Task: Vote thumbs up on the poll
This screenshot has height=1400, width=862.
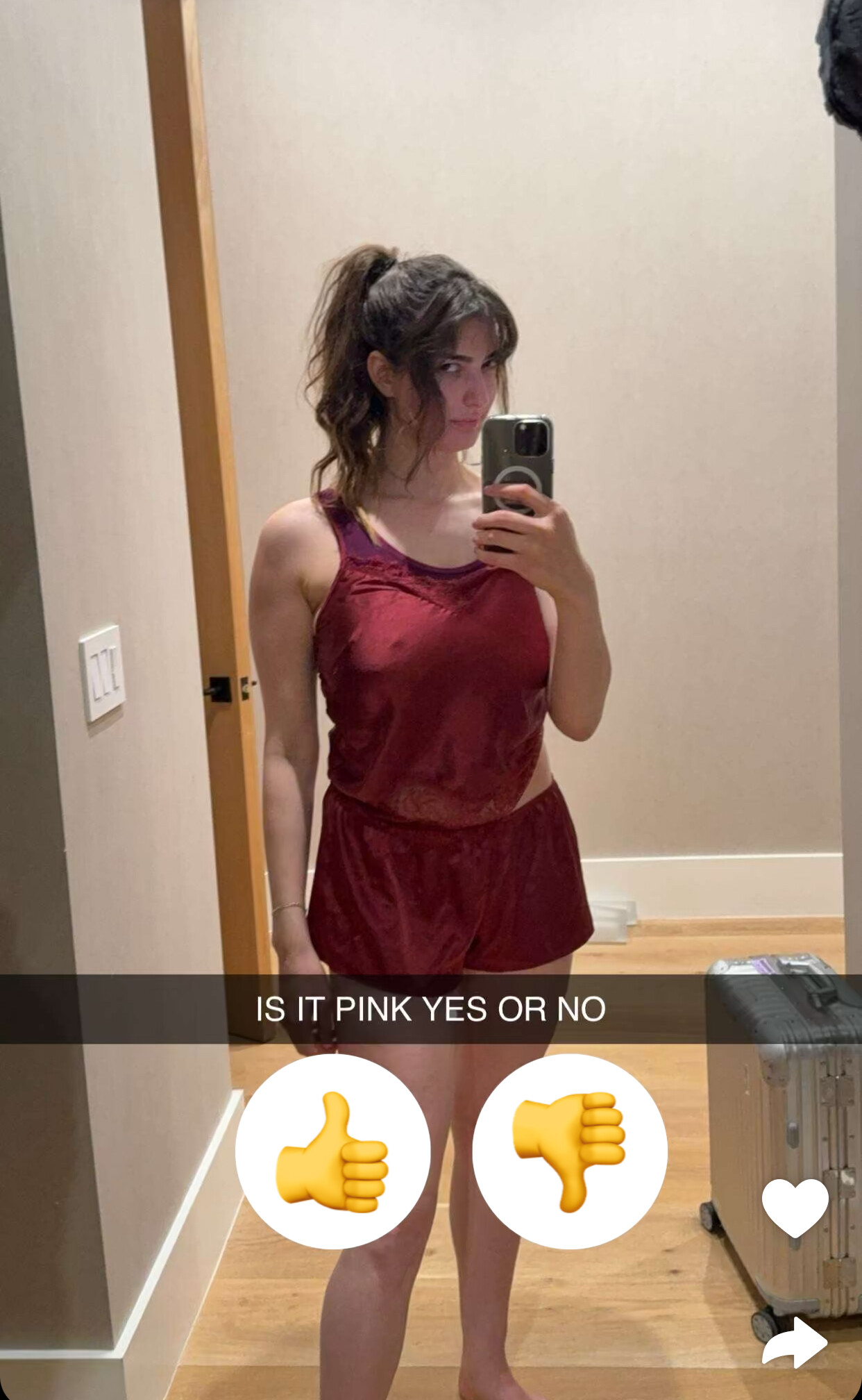Action: click(332, 1152)
